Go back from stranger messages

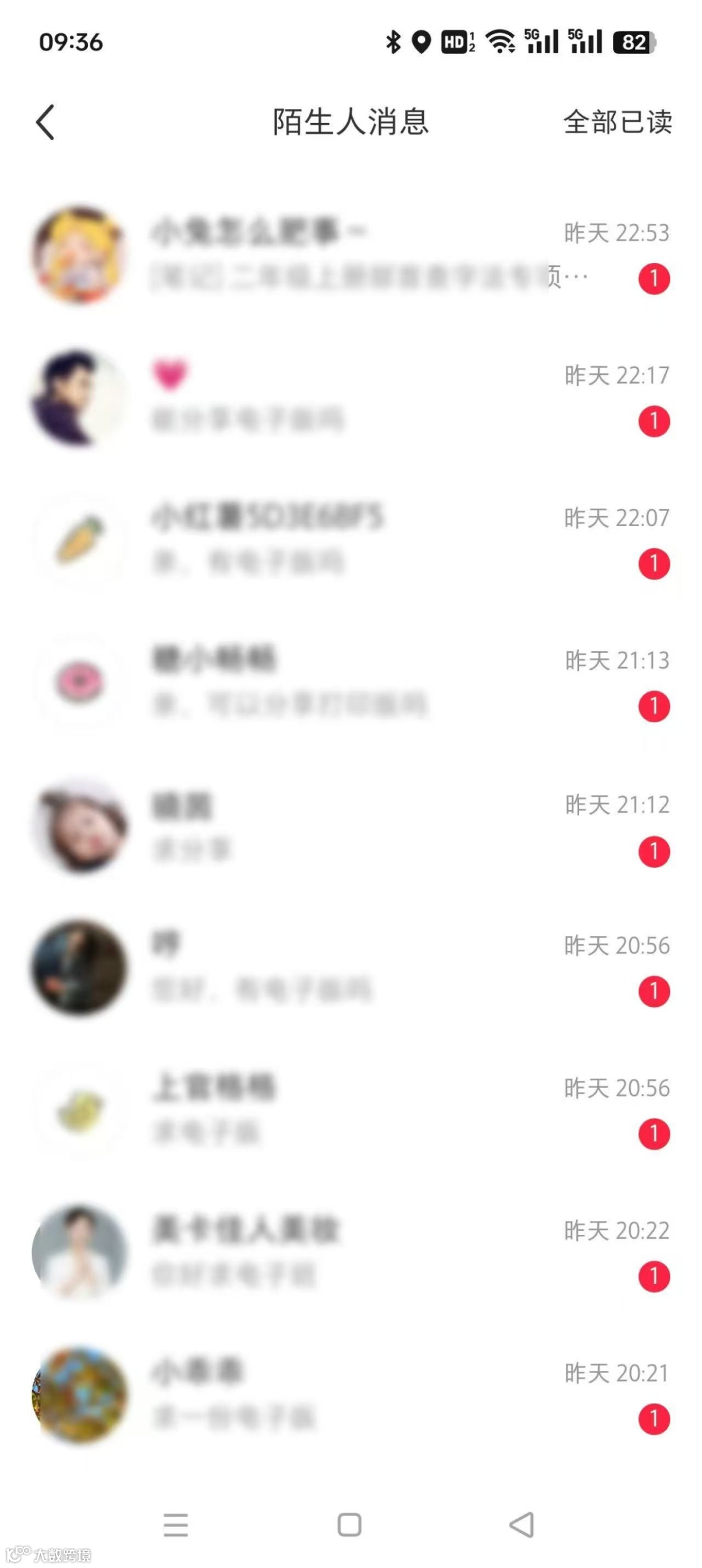45,122
